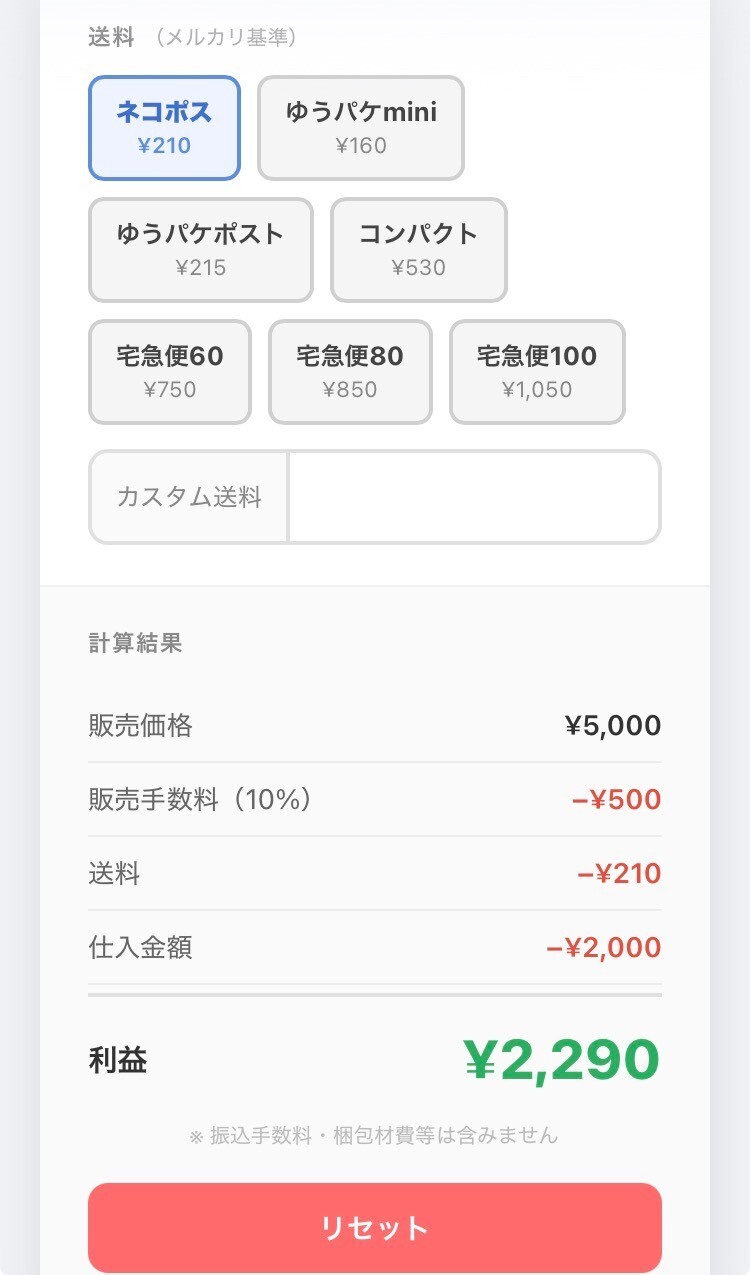Choose ゆうパケmini ¥160 shipping
The image size is (750, 1275).
coord(361,128)
